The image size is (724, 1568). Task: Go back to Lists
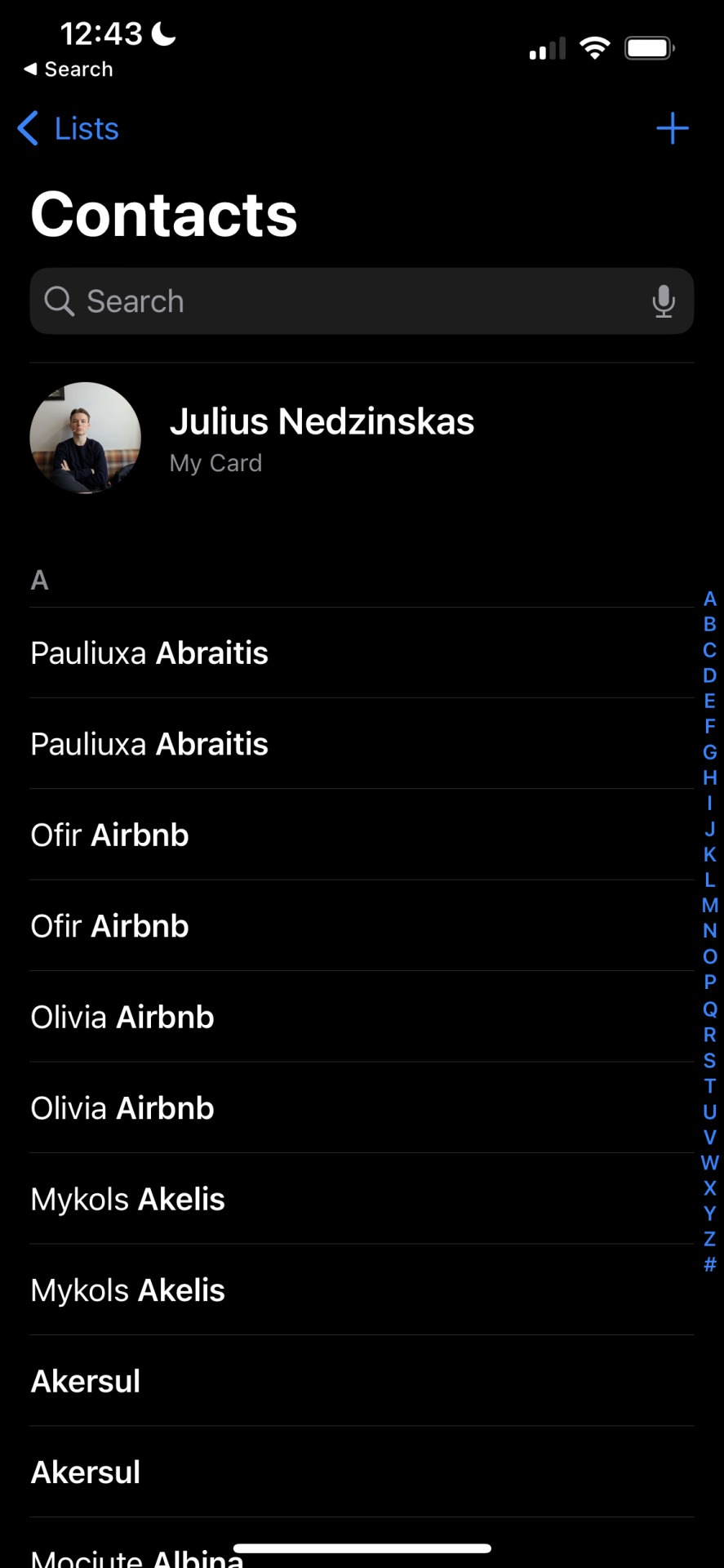coord(69,129)
